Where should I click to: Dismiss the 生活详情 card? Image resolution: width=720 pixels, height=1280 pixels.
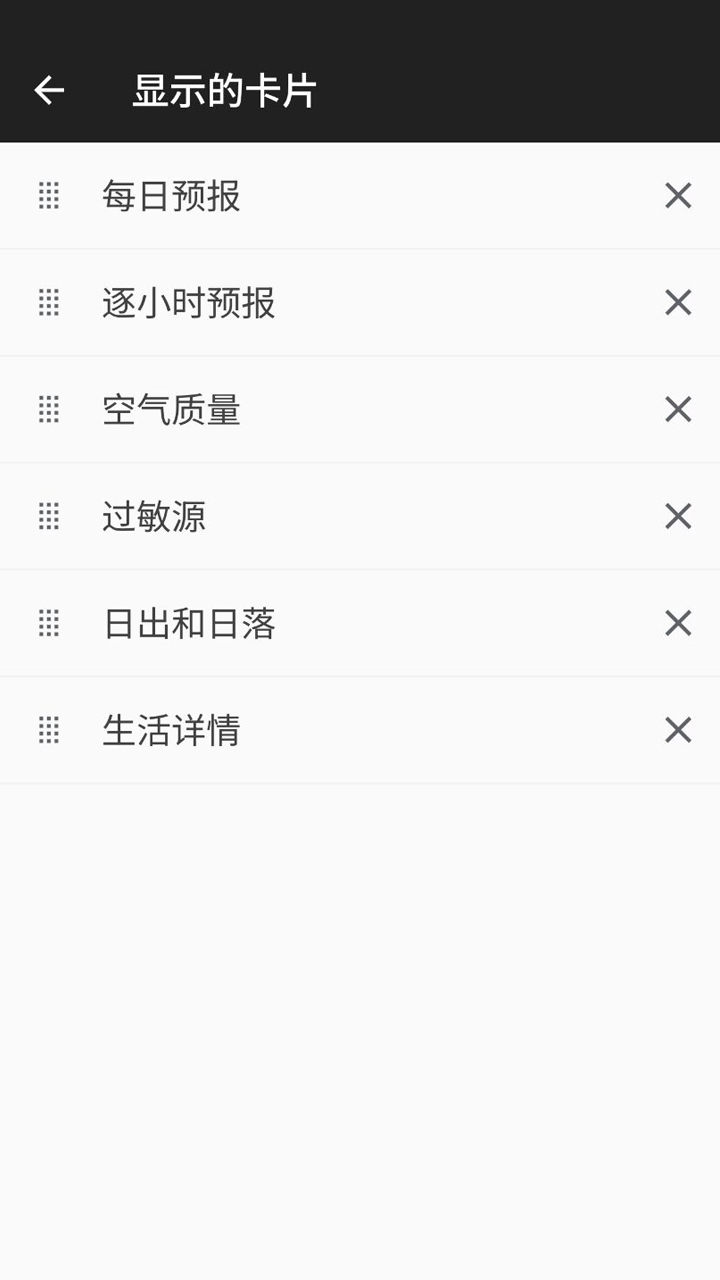[677, 730]
